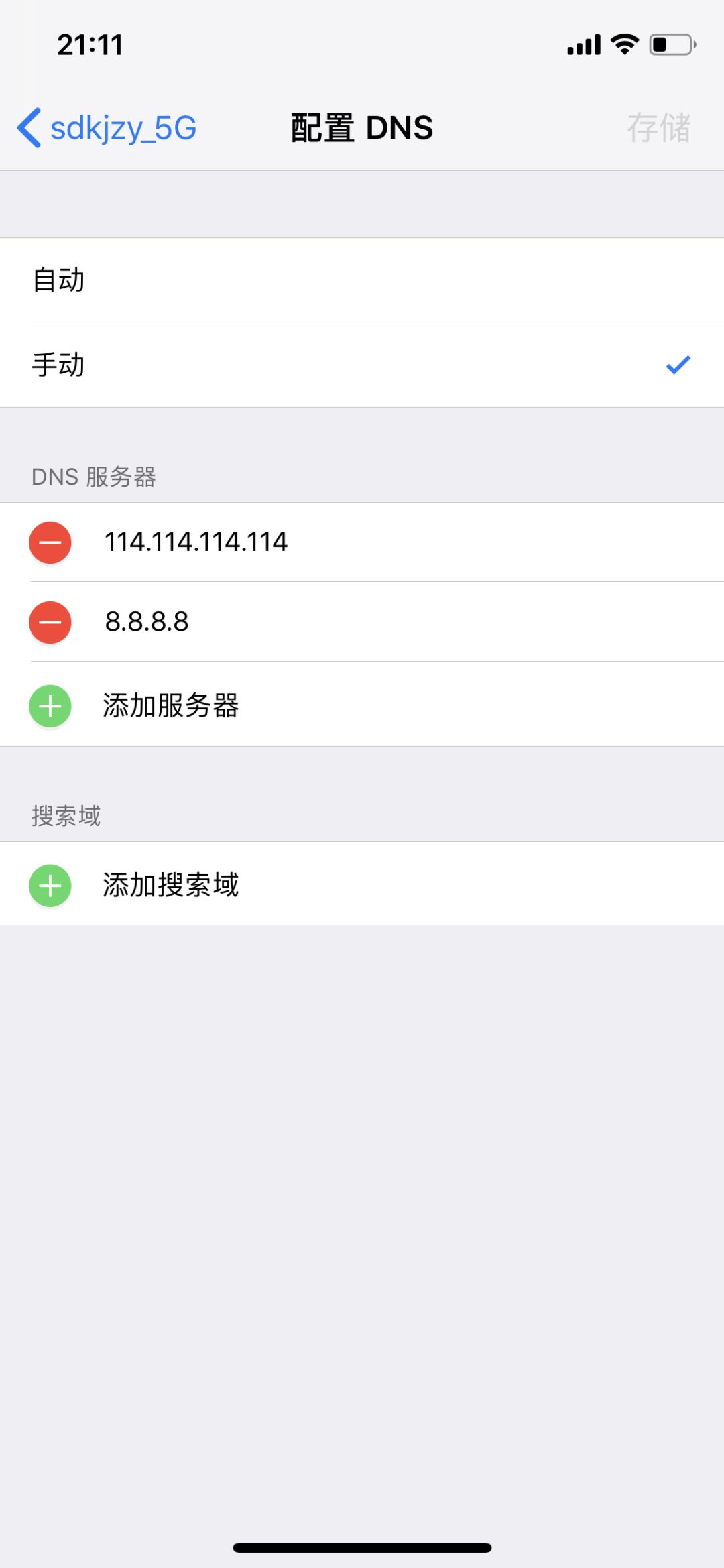Tap the Wi-Fi icon in the status bar

tap(624, 44)
